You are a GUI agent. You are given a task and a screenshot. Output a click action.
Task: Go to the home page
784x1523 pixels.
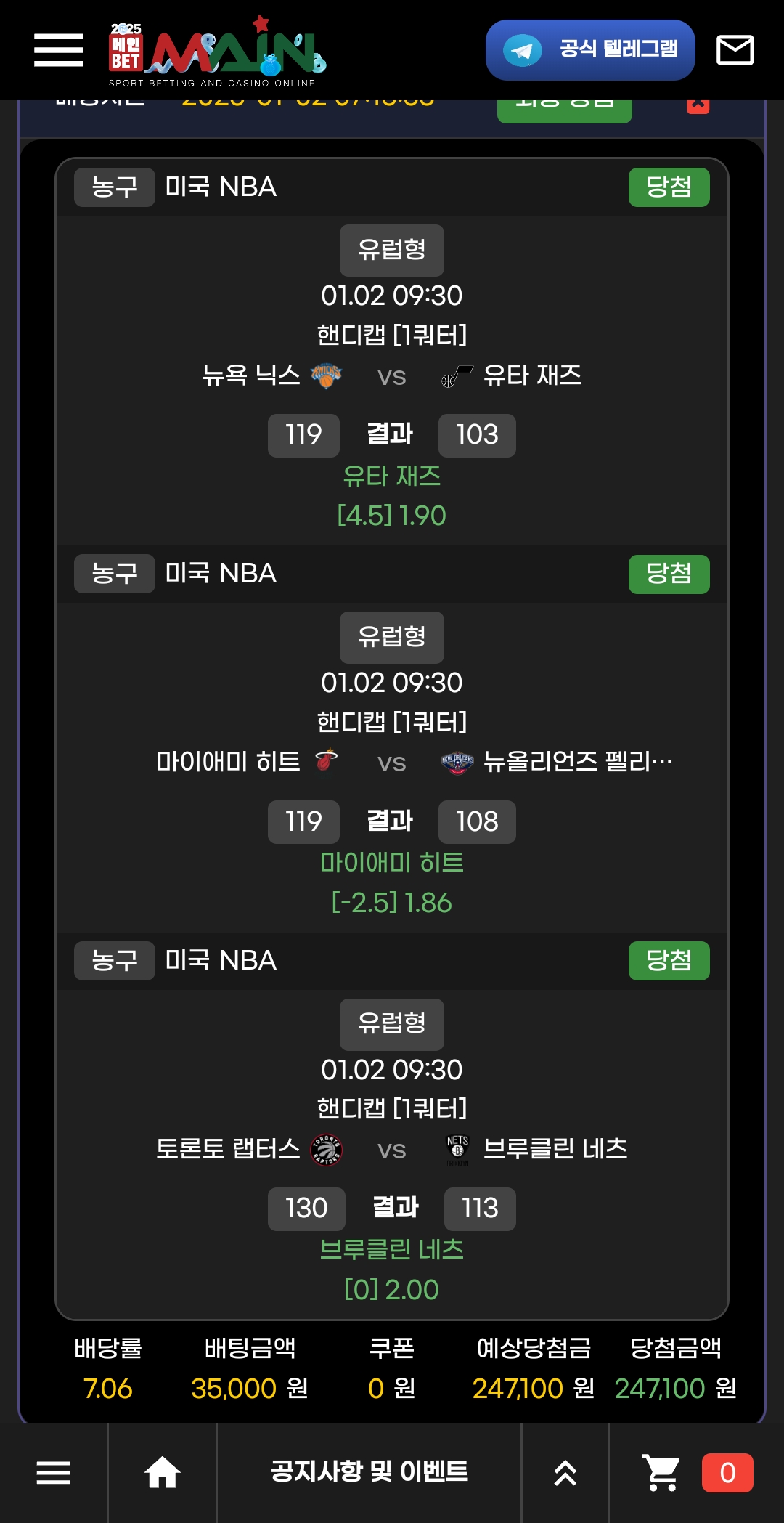click(x=162, y=1473)
